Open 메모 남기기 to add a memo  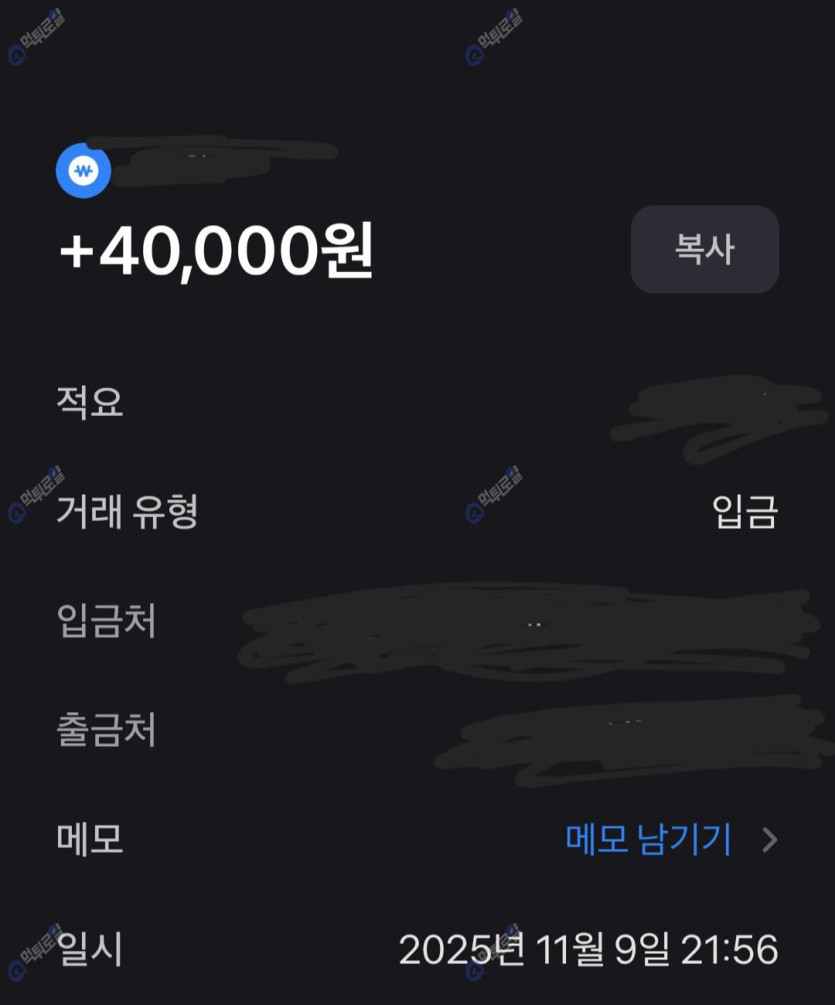[x=650, y=839]
